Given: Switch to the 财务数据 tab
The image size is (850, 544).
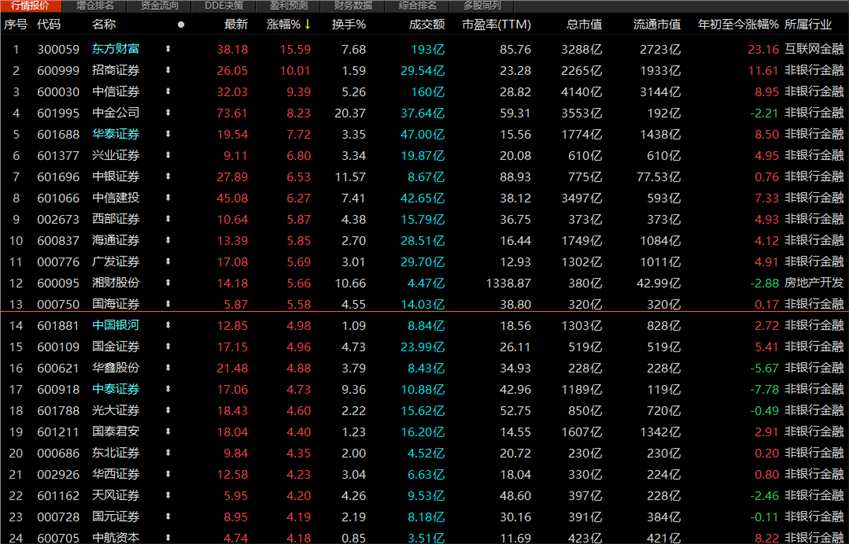Looking at the screenshot, I should click(x=353, y=5).
